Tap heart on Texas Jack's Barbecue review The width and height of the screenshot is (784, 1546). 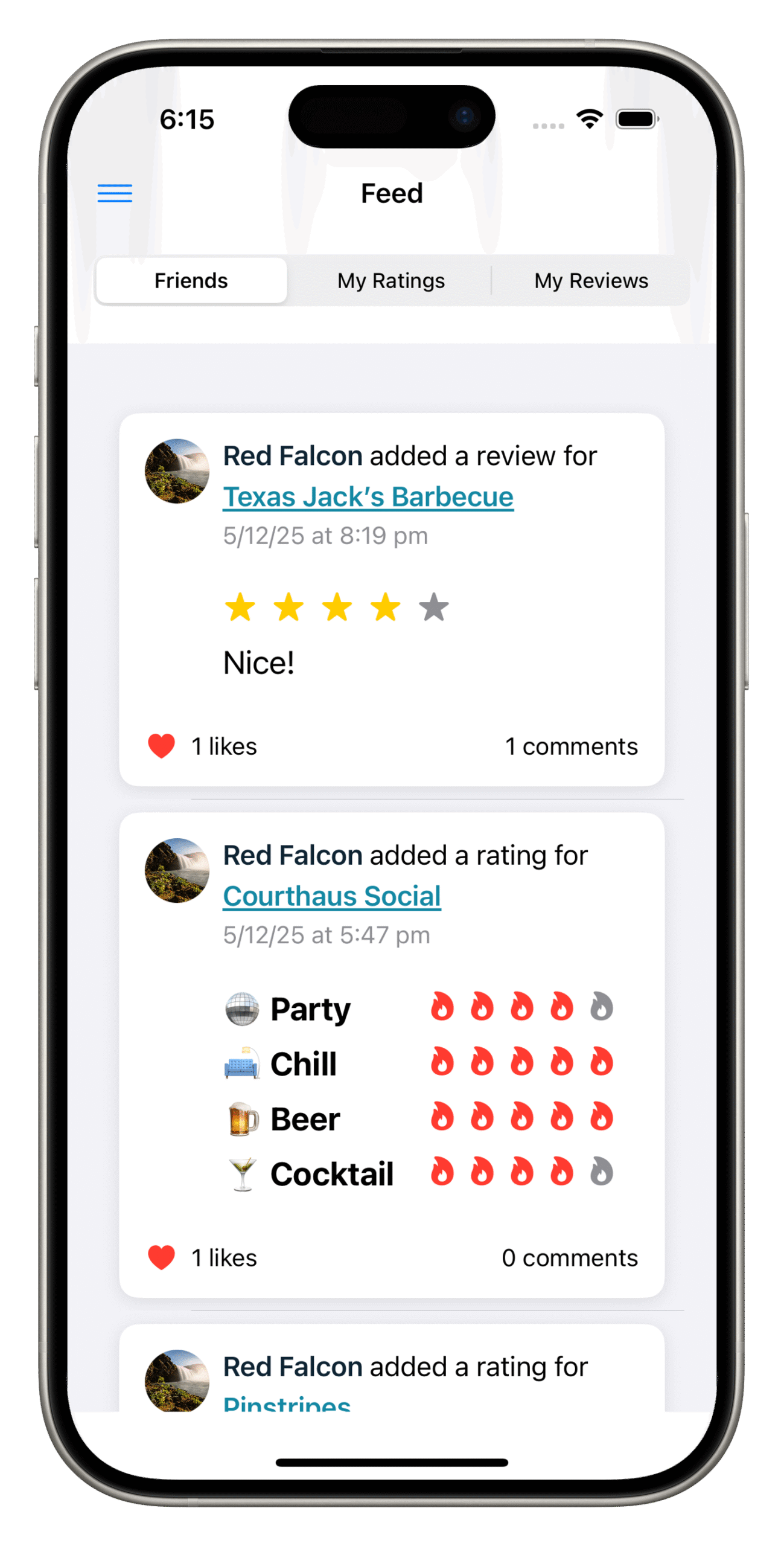pos(161,746)
